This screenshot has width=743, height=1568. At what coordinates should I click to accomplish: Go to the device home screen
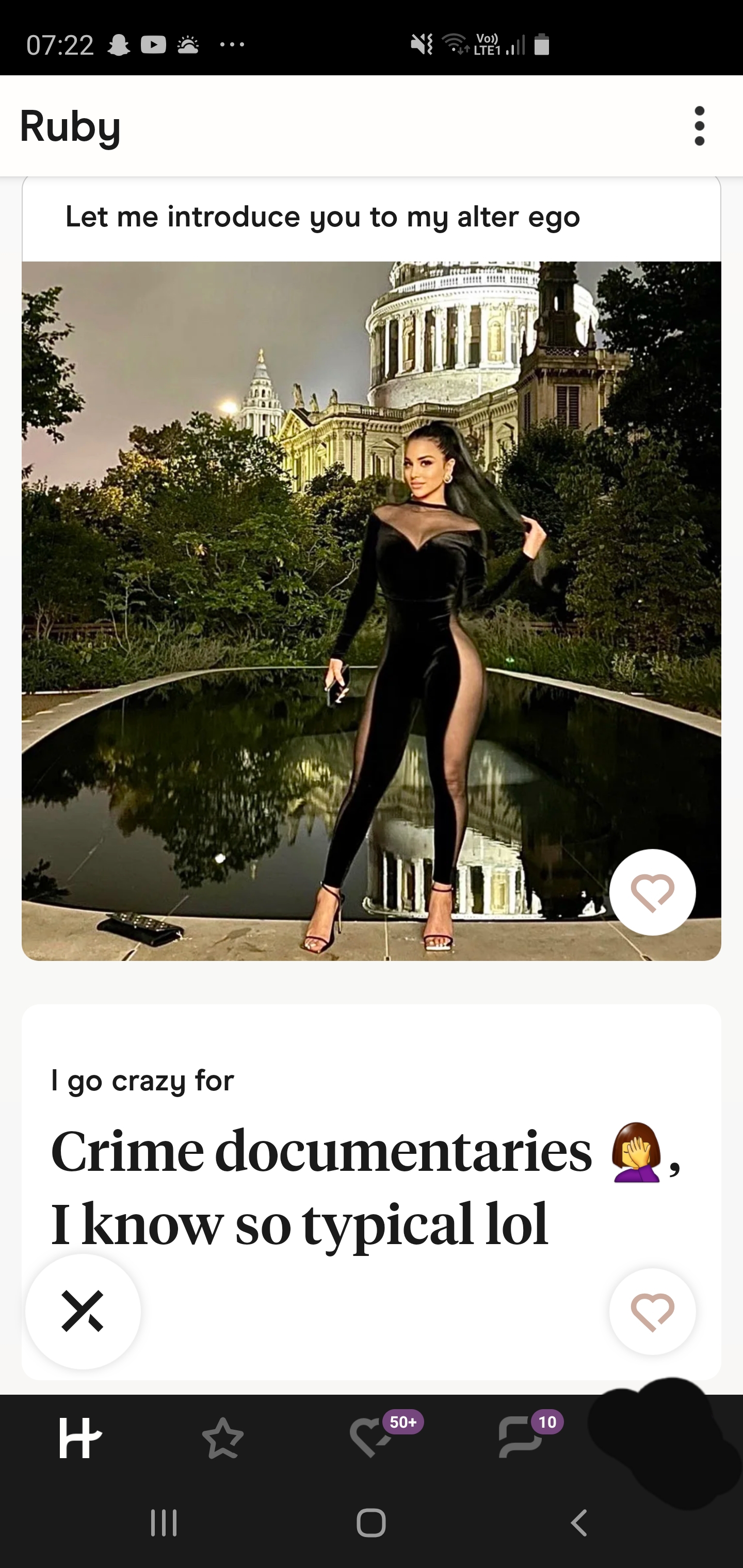point(371,1523)
